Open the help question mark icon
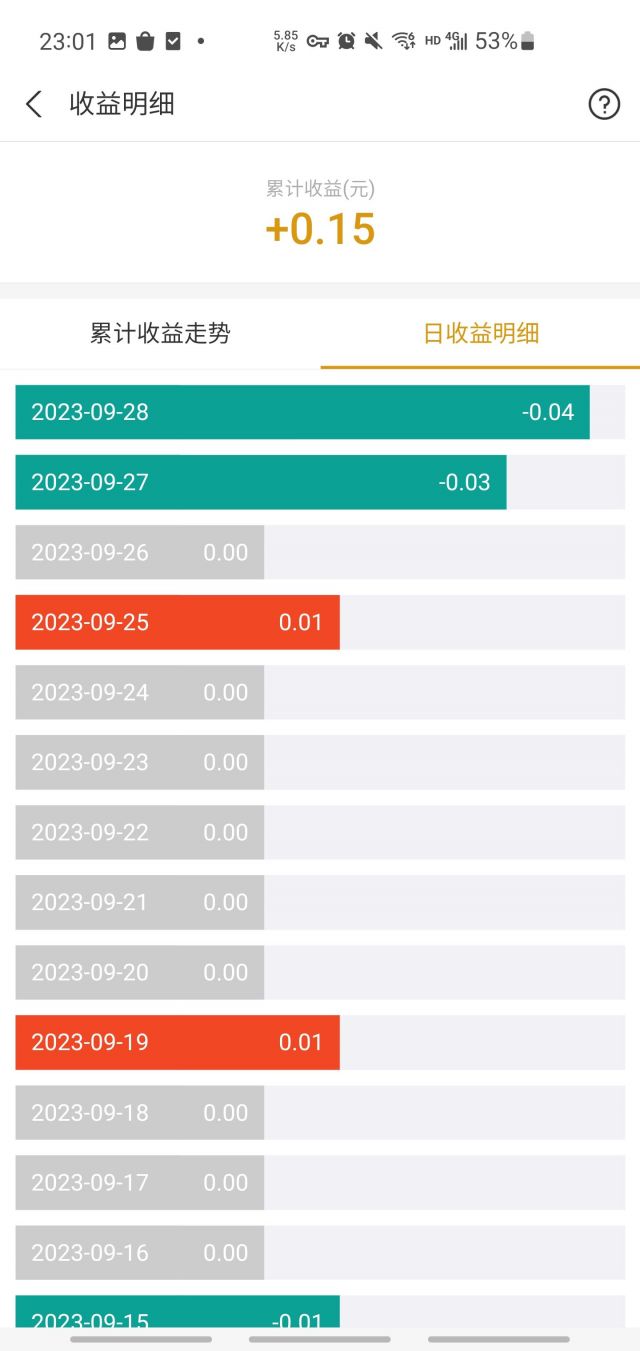Viewport: 640px width, 1351px height. tap(604, 104)
